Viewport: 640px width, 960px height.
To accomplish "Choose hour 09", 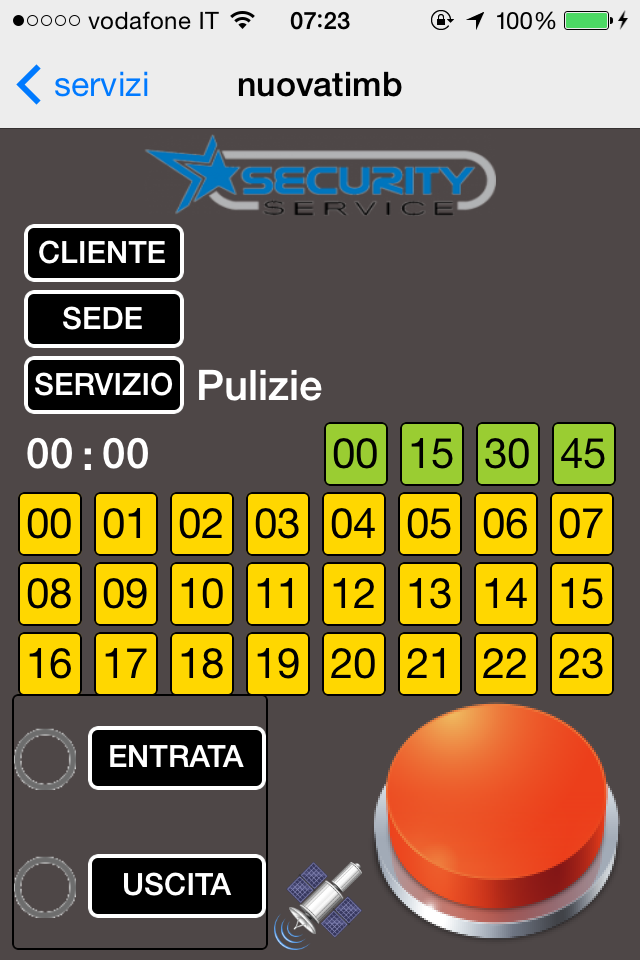I will [x=126, y=594].
